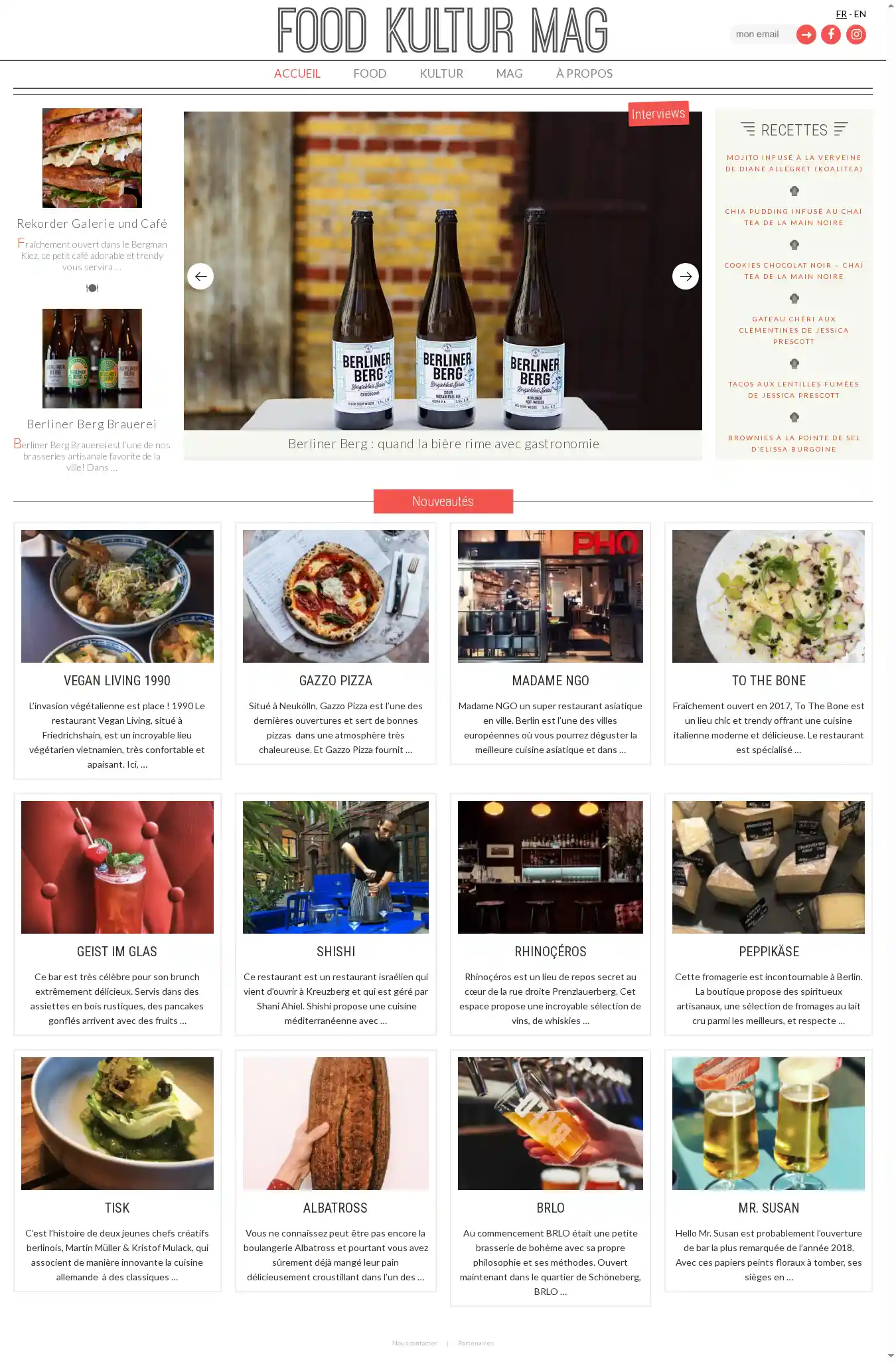
Task: Go to the FOOD section
Action: click(x=370, y=74)
